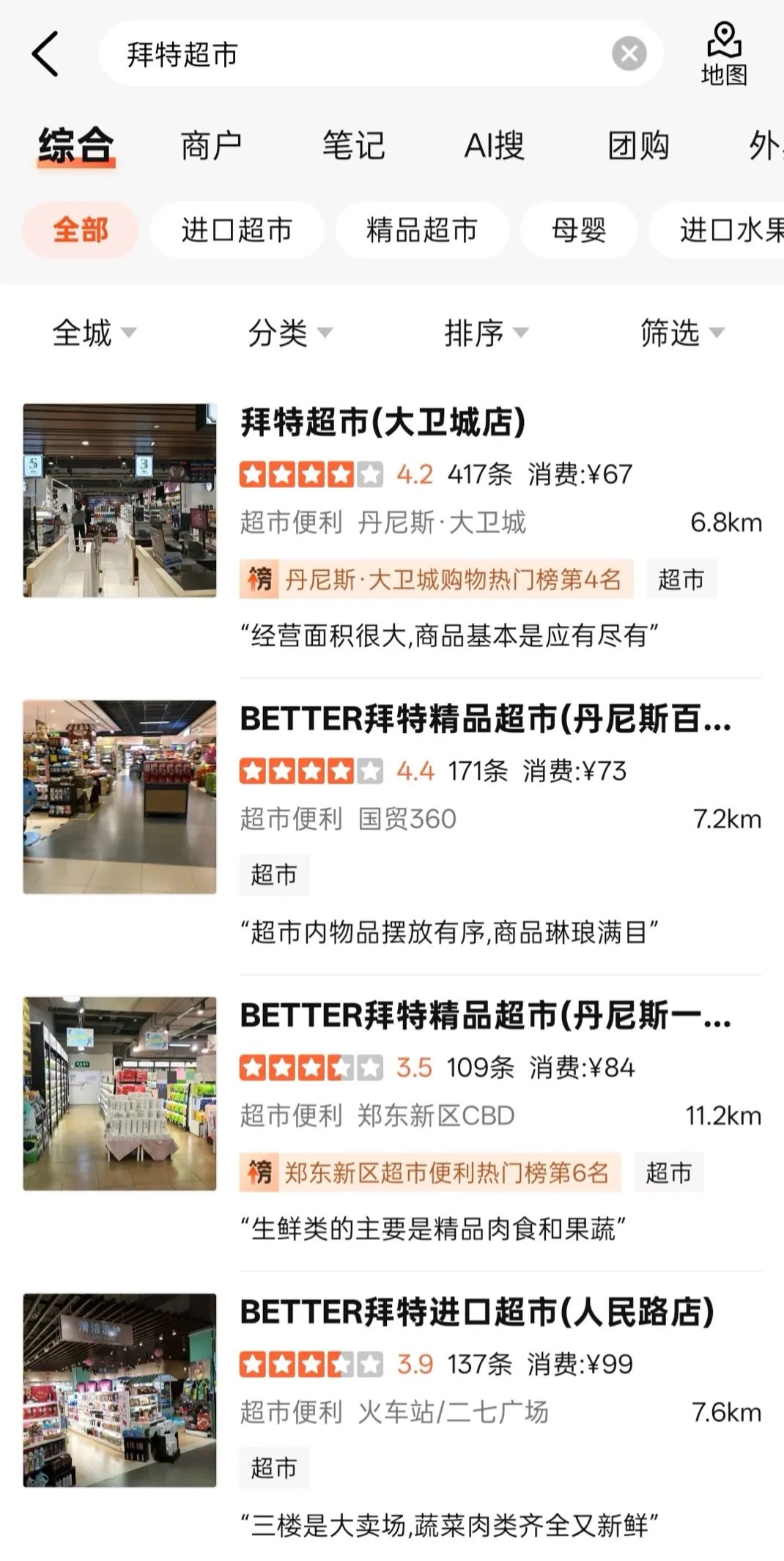Open the 地图 map view

[x=724, y=54]
